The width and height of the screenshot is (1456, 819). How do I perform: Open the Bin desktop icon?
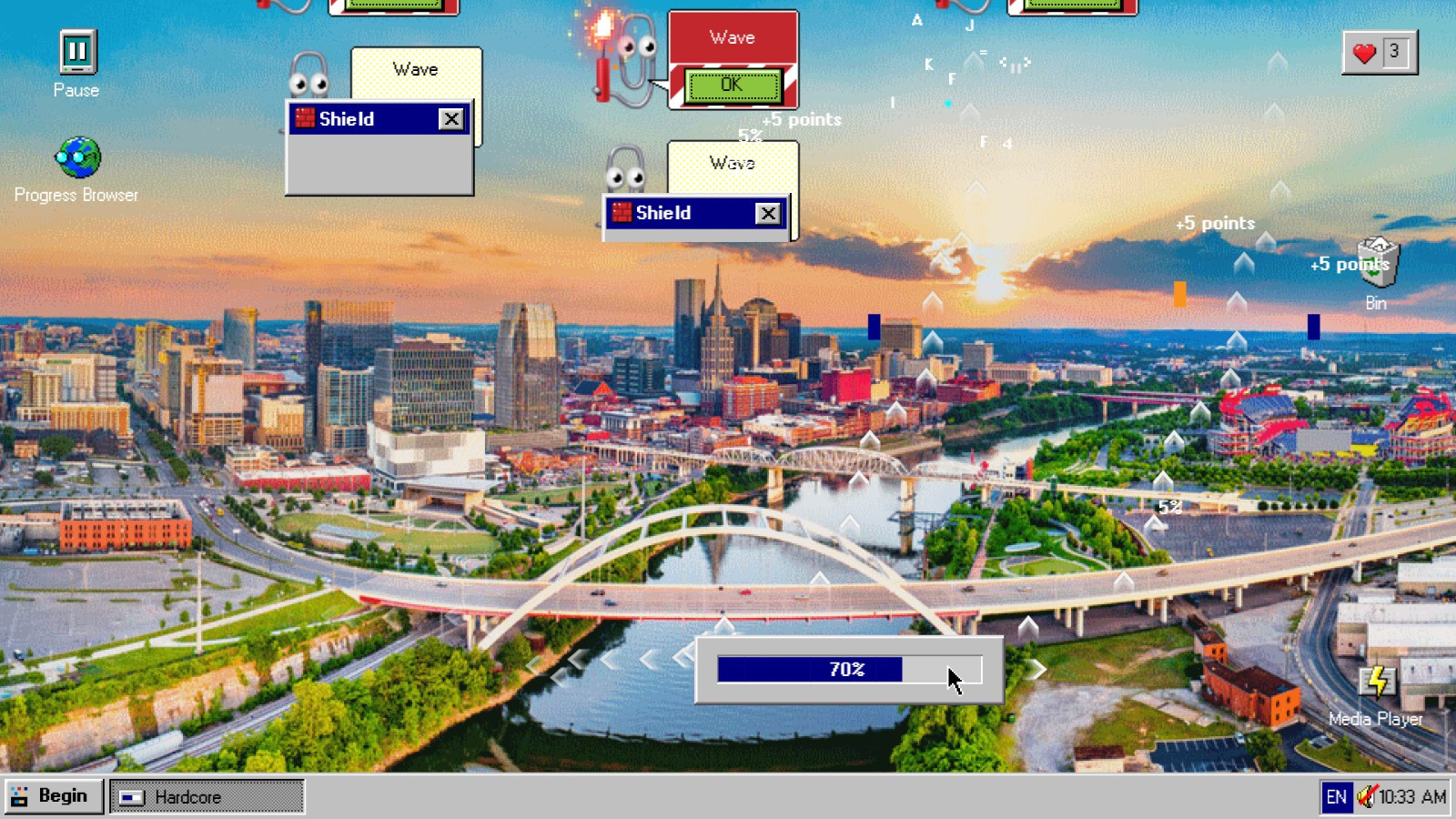[1377, 264]
